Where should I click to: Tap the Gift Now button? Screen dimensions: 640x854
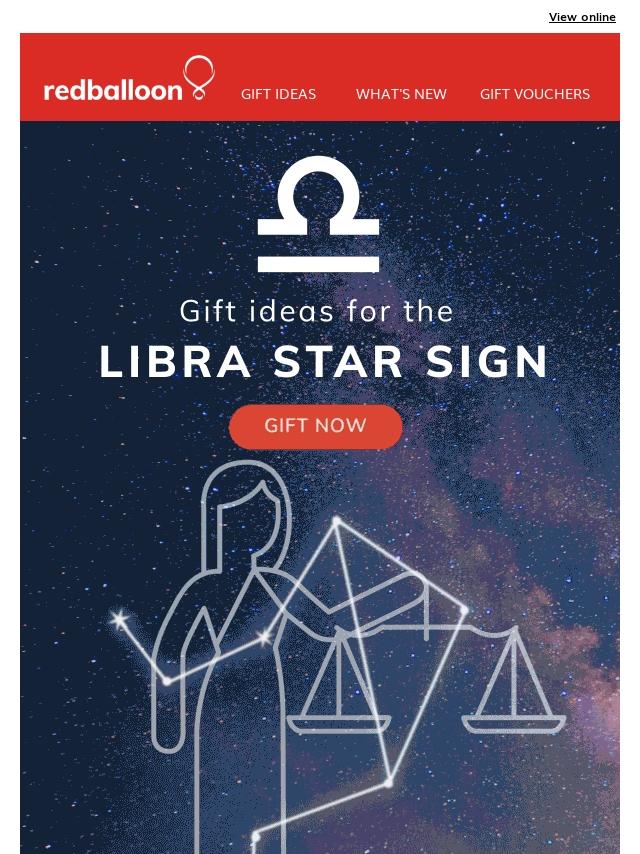pos(315,426)
